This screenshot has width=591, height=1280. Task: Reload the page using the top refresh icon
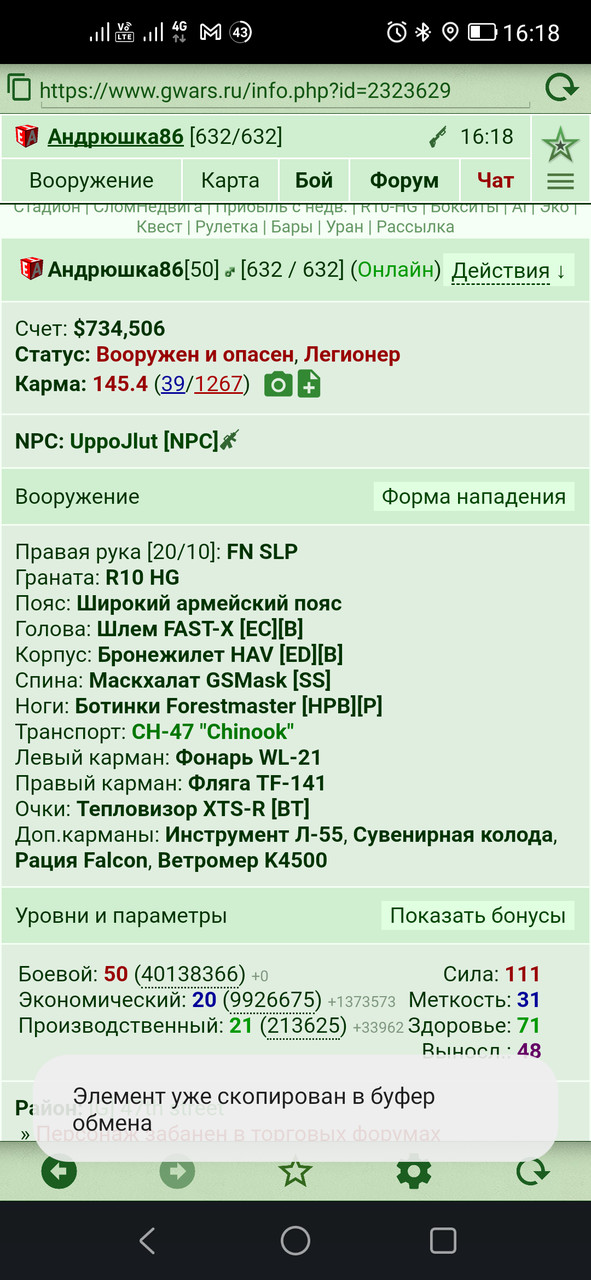pyautogui.click(x=562, y=89)
